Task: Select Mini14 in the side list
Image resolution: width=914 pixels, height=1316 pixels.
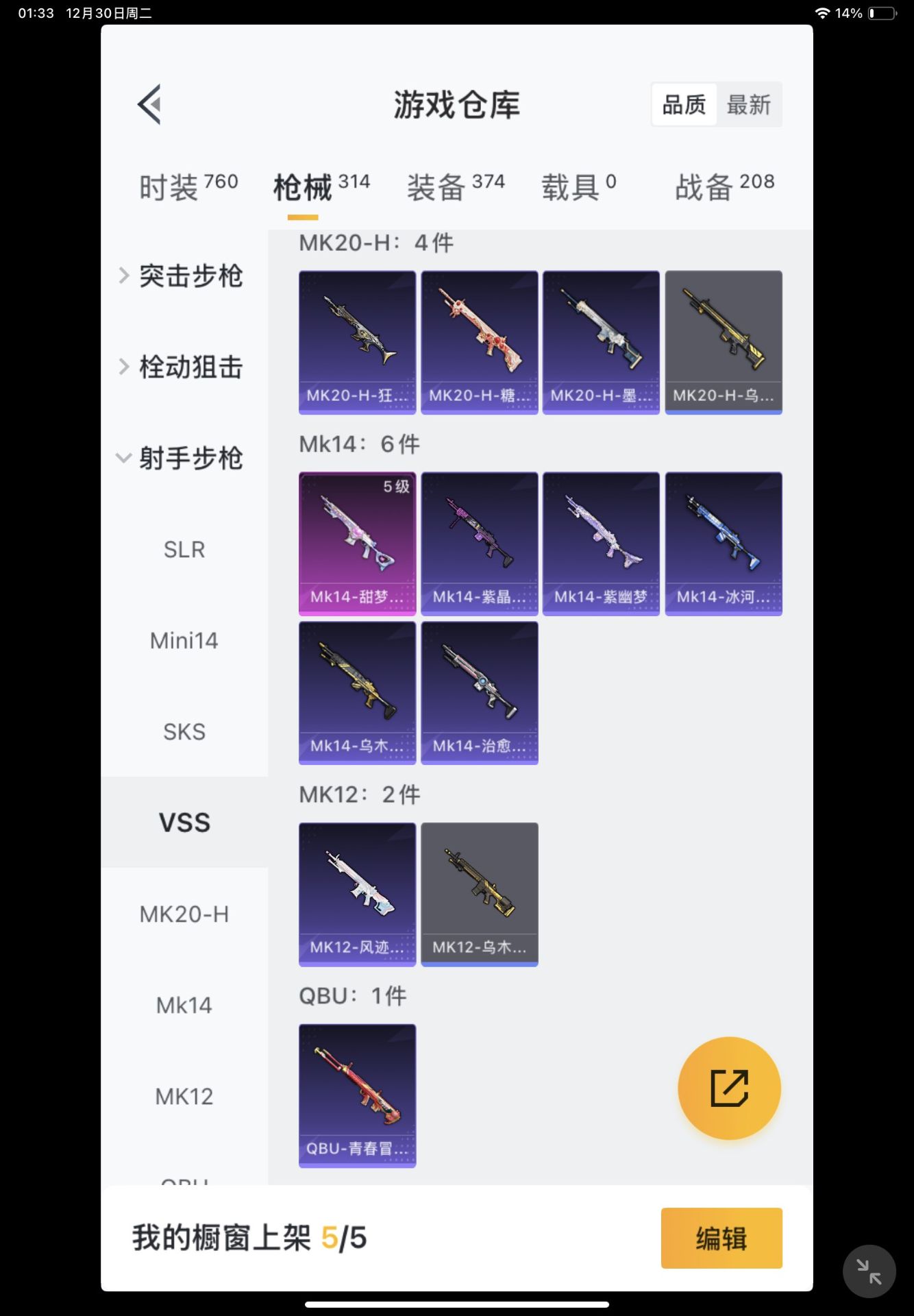Action: tap(184, 641)
